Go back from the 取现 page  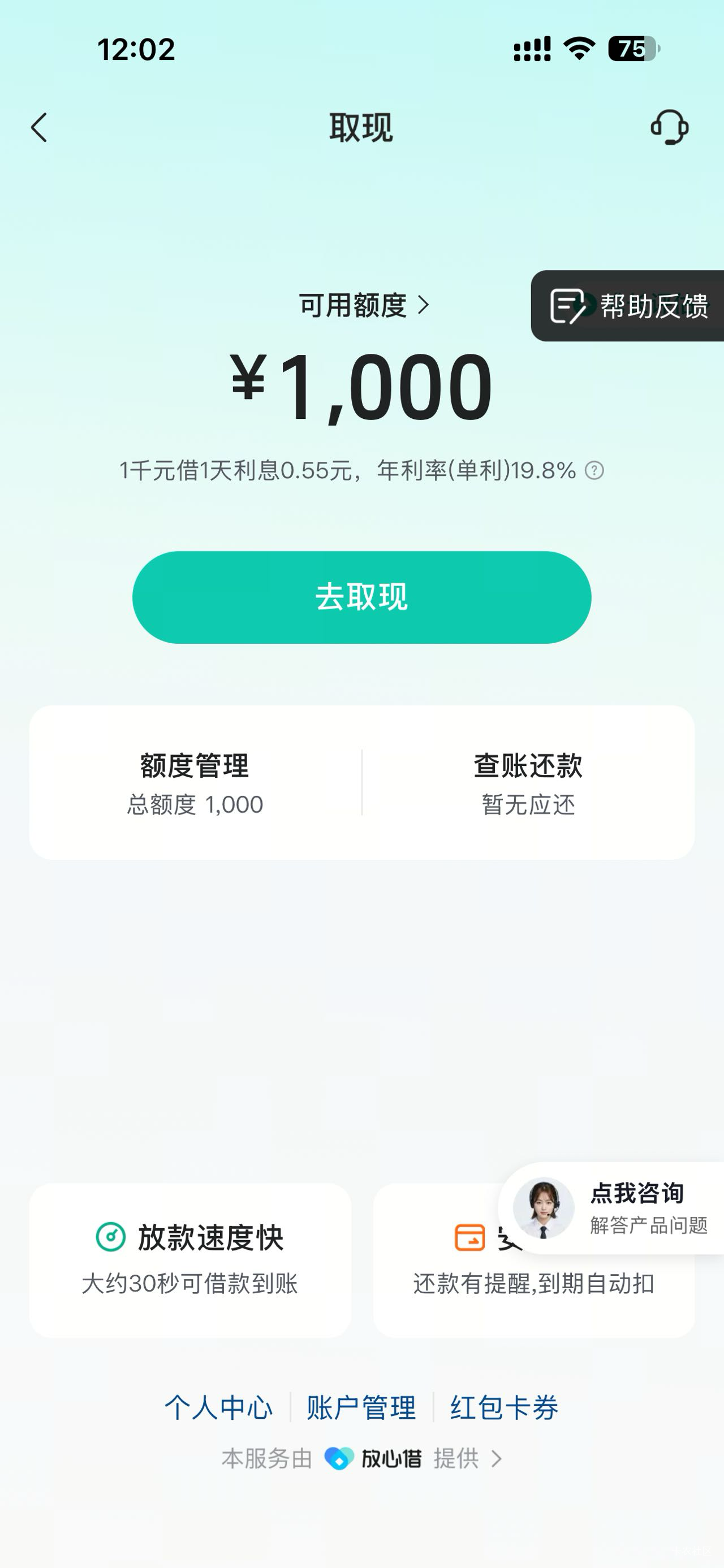[40, 128]
